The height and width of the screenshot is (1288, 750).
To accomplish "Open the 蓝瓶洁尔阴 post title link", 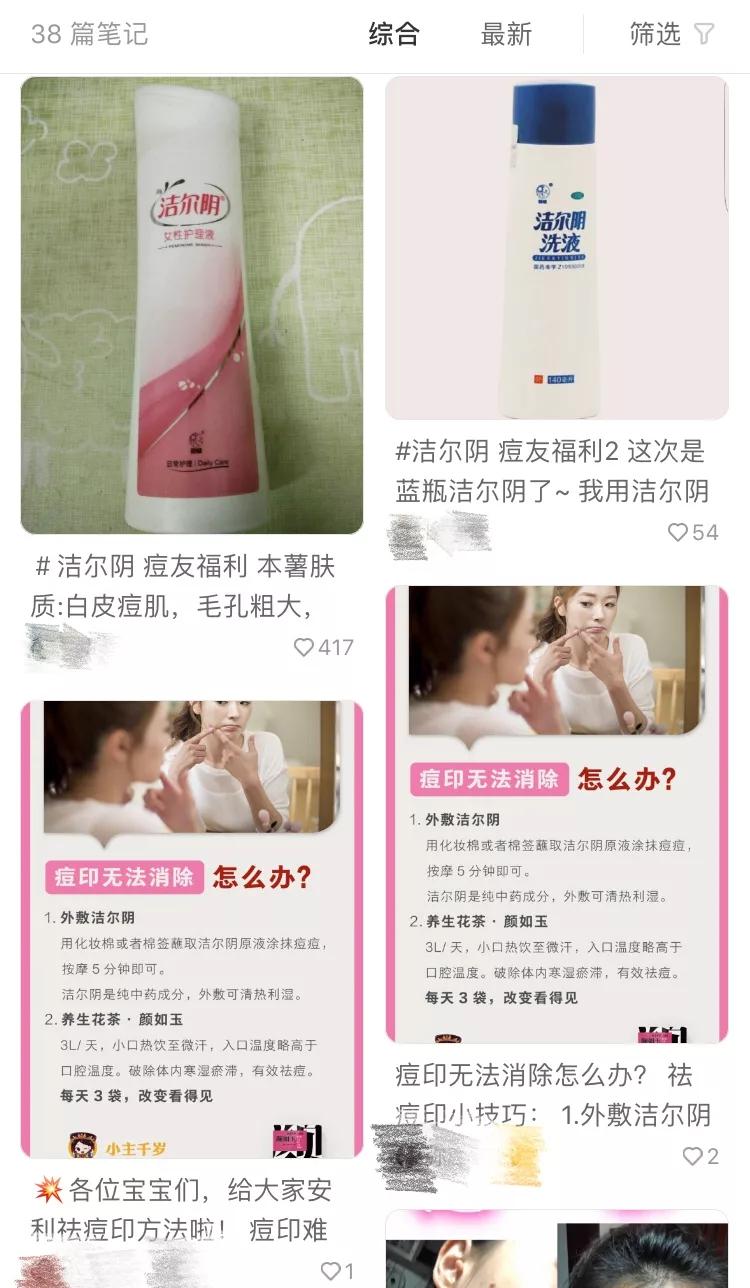I will (x=557, y=467).
